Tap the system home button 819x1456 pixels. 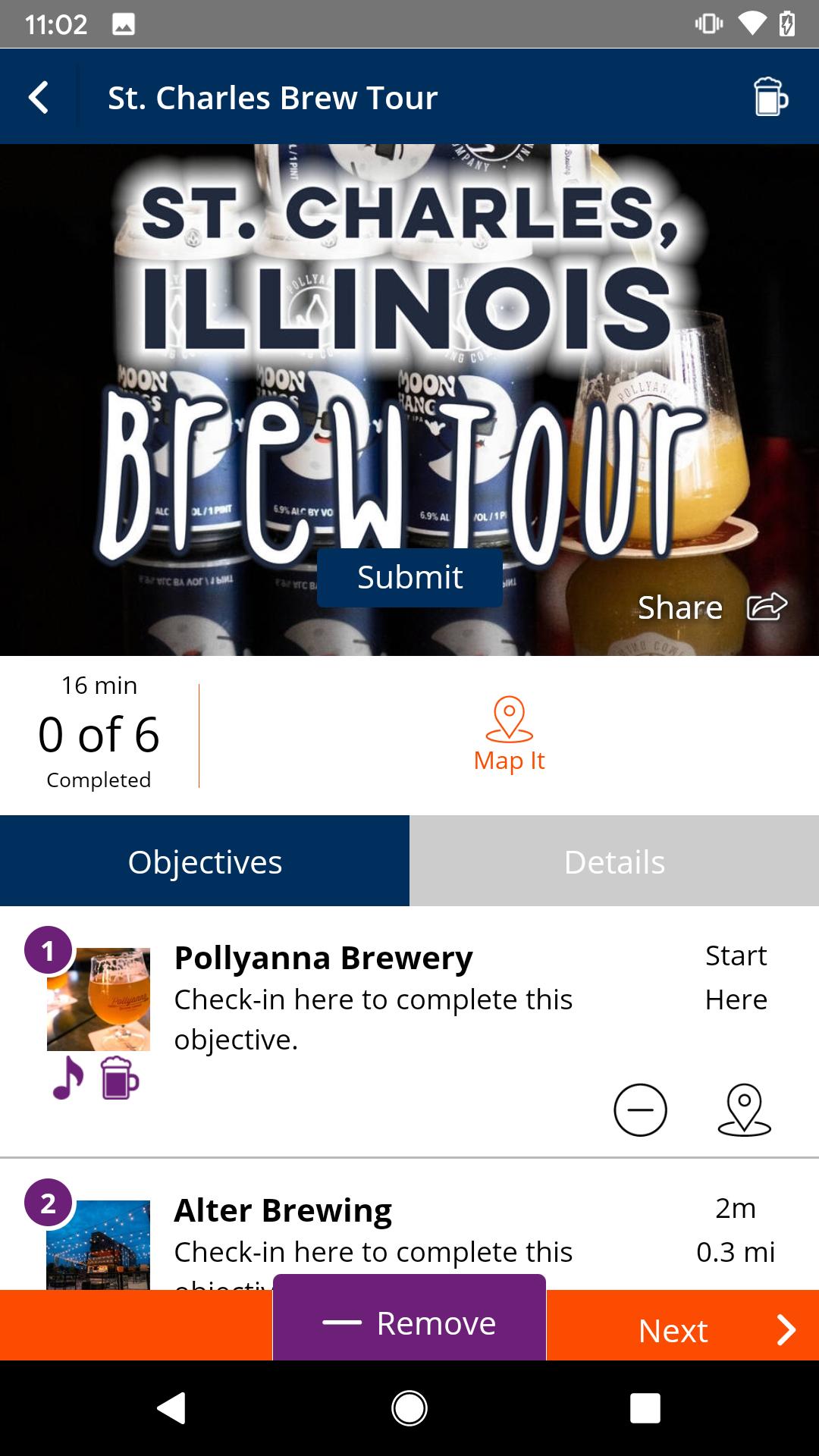(x=409, y=1408)
